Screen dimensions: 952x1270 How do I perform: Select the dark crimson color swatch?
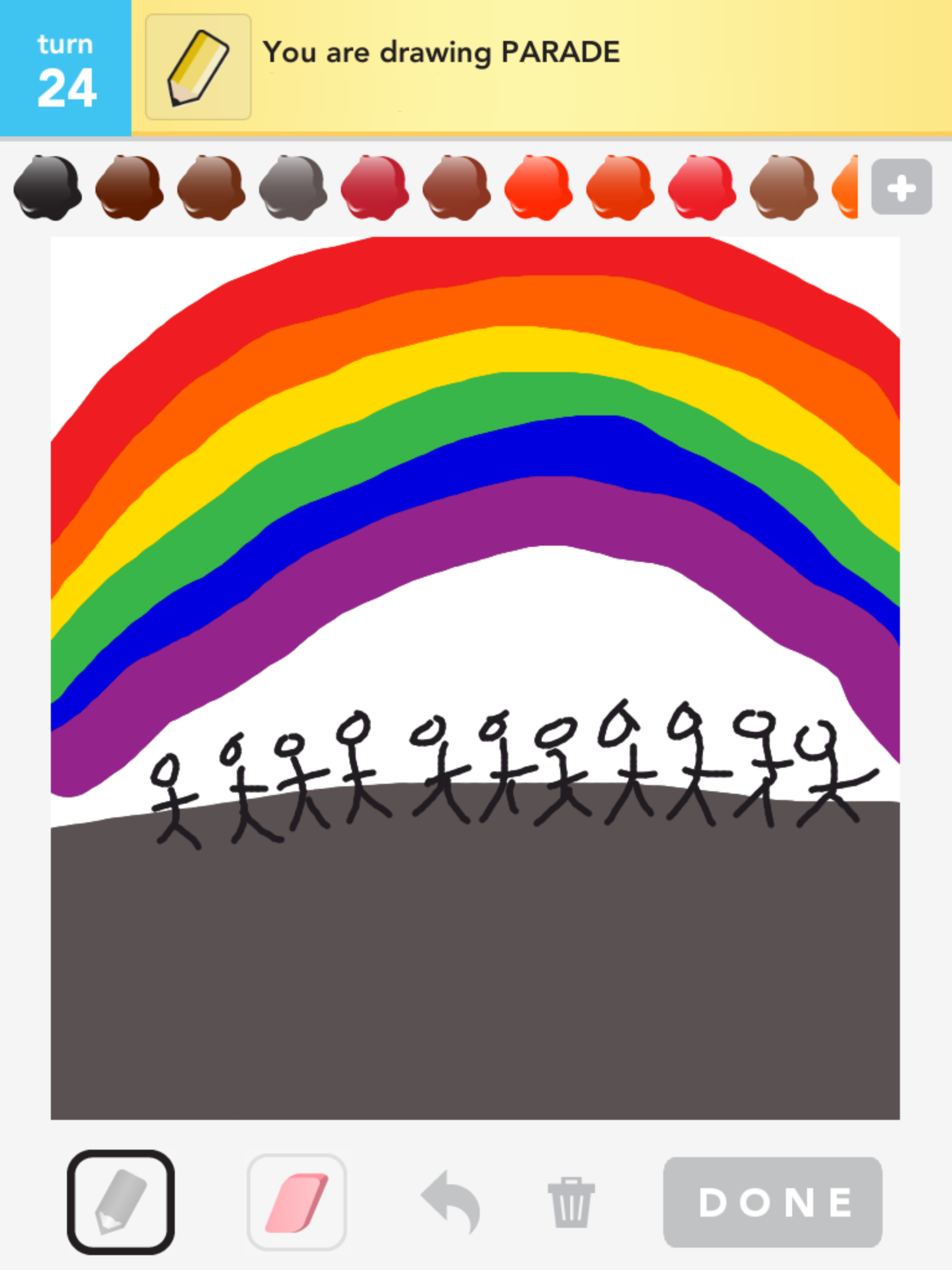click(375, 187)
